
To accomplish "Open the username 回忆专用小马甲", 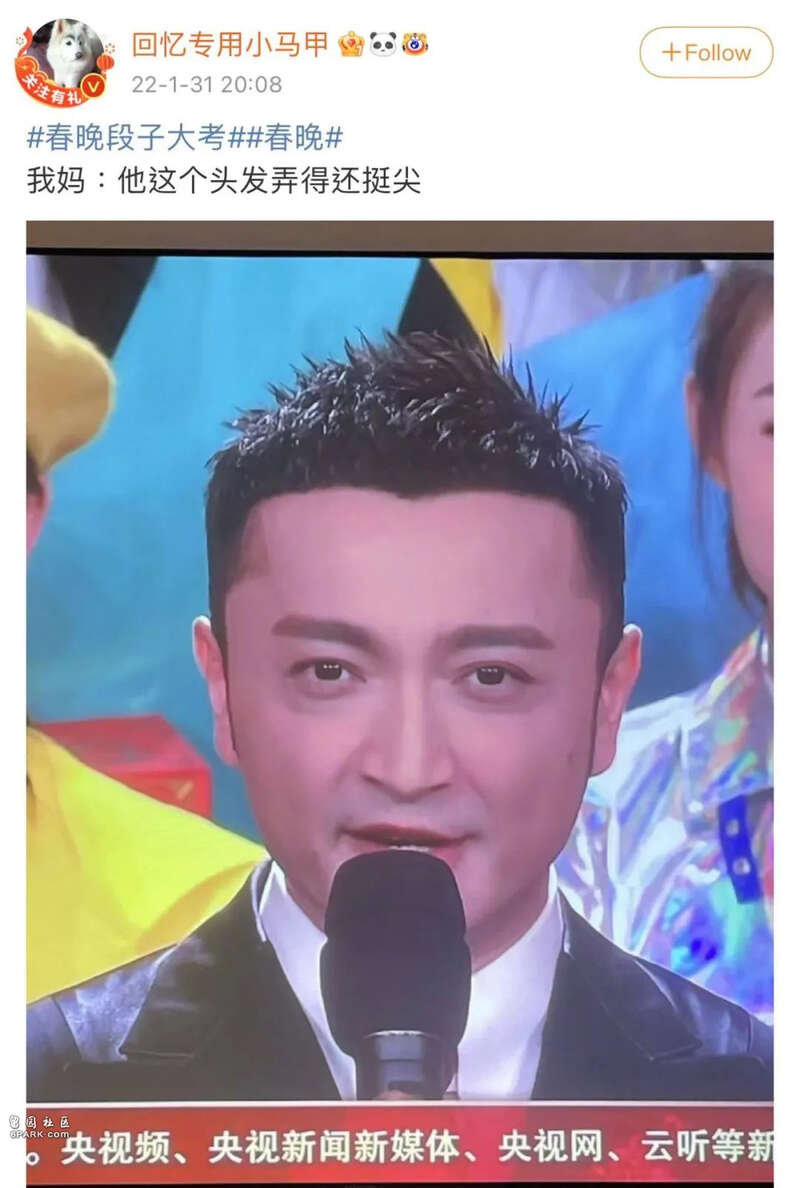I will point(231,45).
